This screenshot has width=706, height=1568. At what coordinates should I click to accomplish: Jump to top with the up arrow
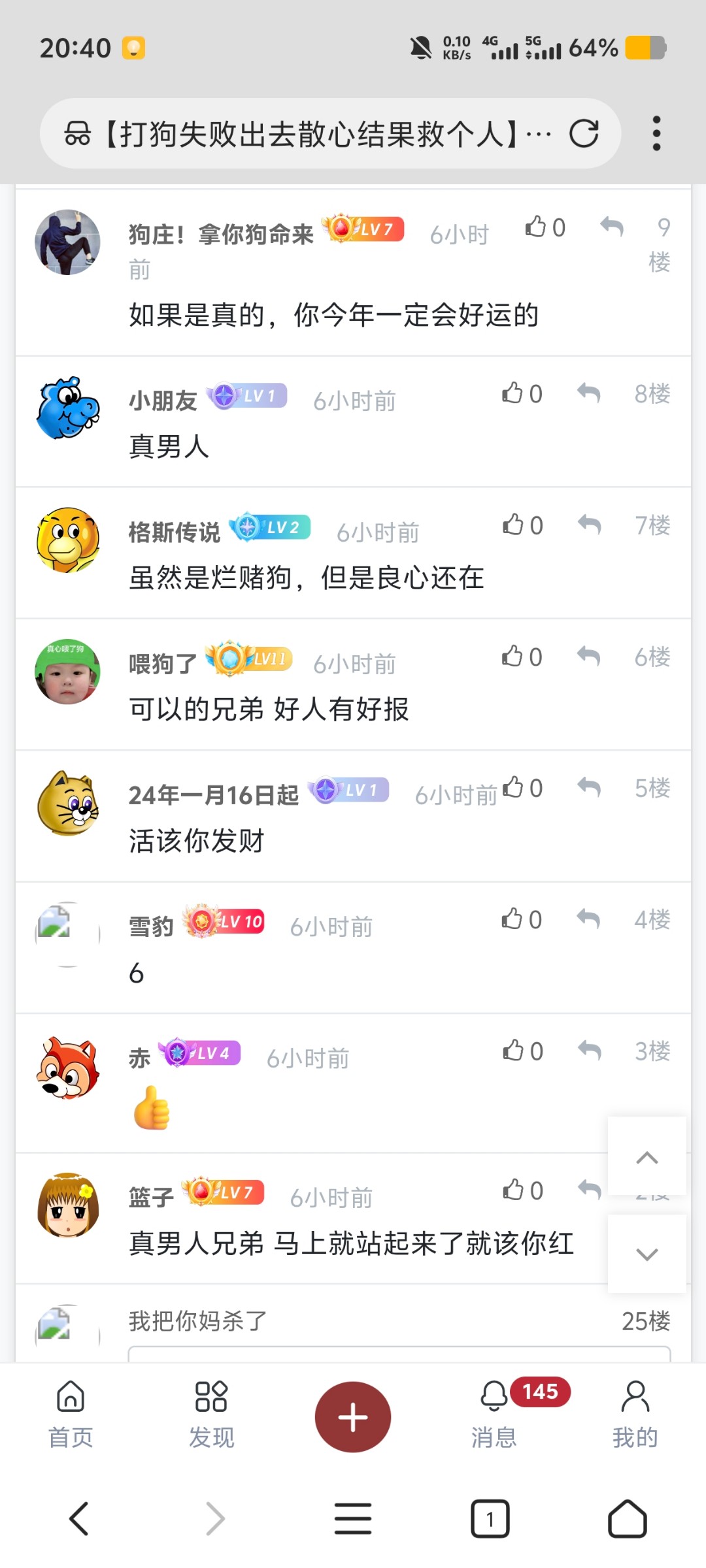tap(647, 1157)
